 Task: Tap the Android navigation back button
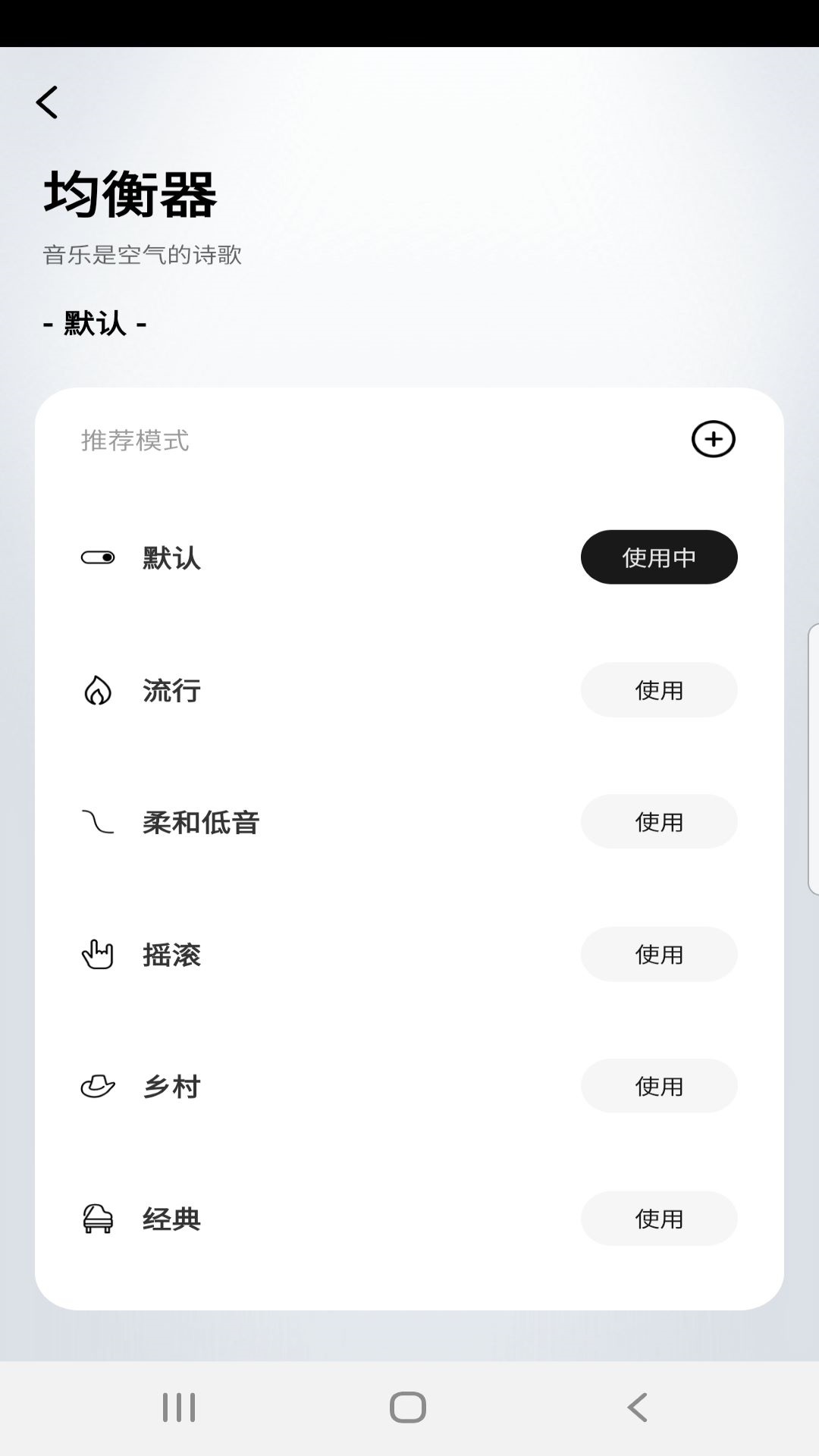(637, 1407)
